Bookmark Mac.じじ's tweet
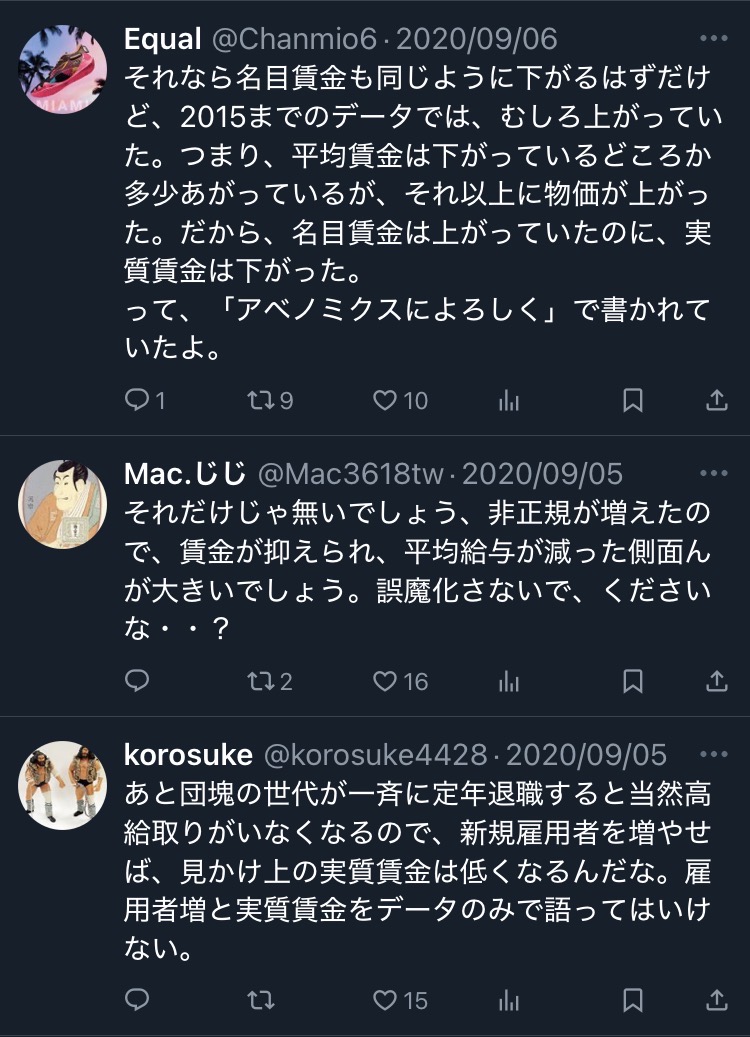750x1037 pixels. pyautogui.click(x=632, y=681)
